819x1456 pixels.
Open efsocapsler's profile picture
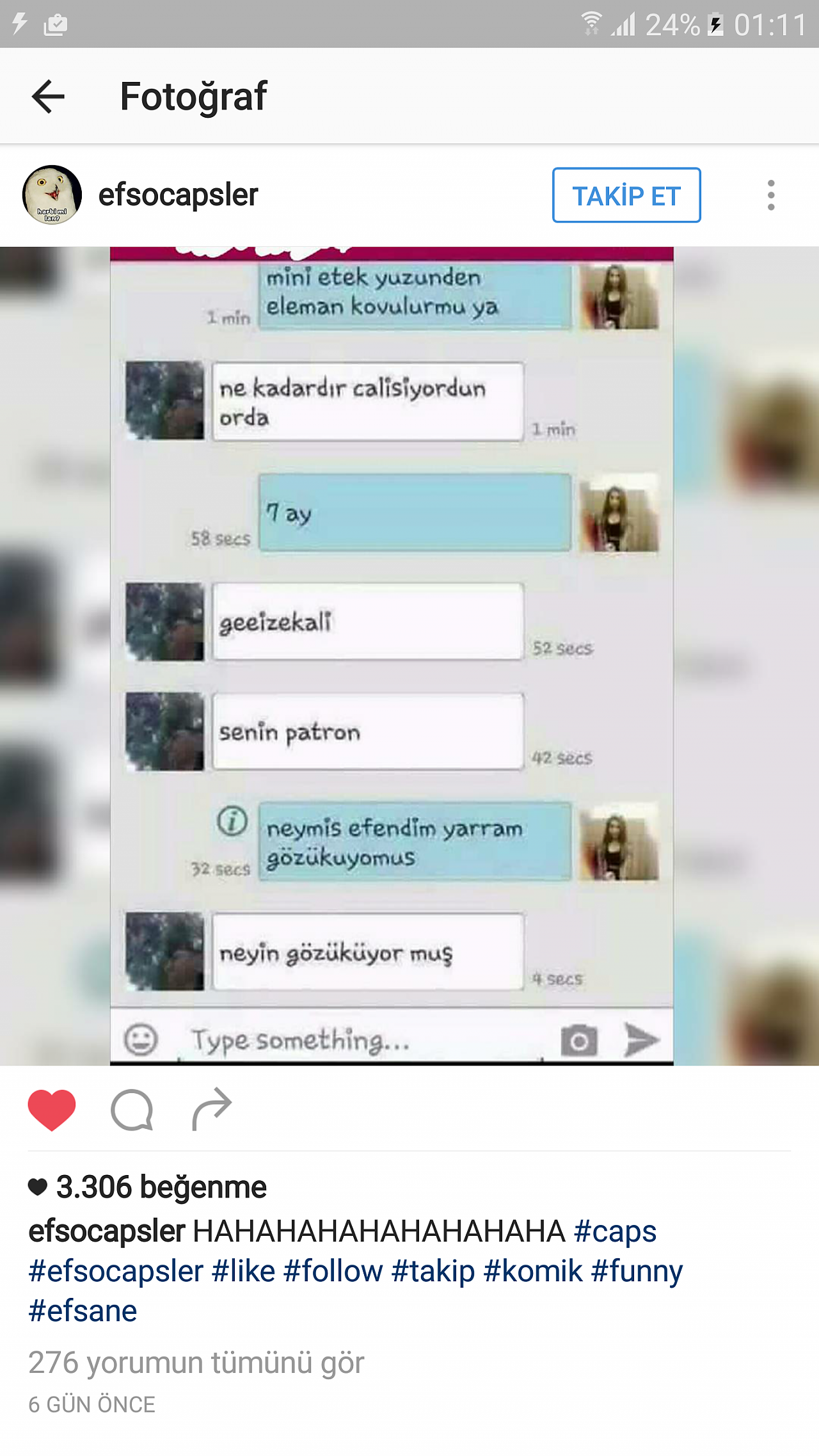[52, 195]
